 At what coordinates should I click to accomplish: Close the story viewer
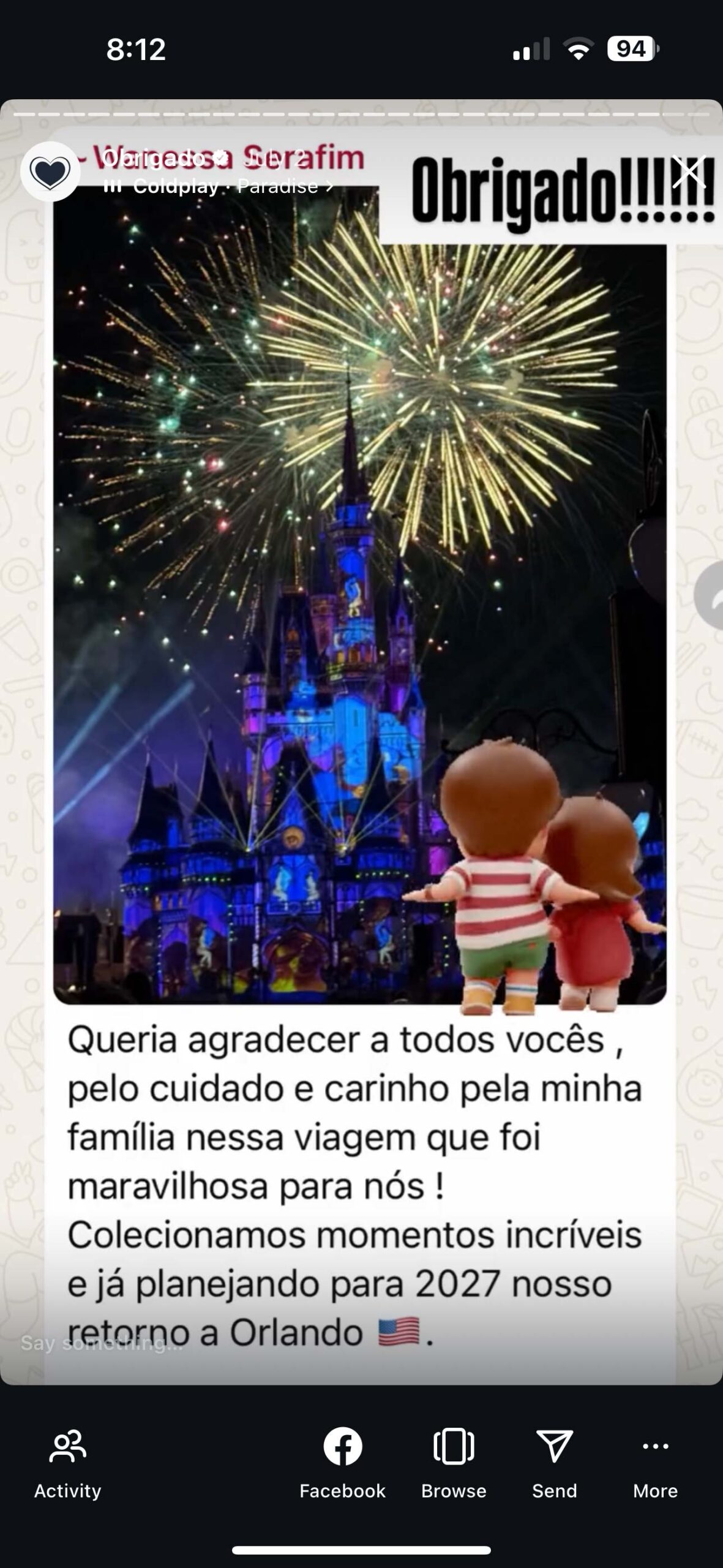click(689, 171)
